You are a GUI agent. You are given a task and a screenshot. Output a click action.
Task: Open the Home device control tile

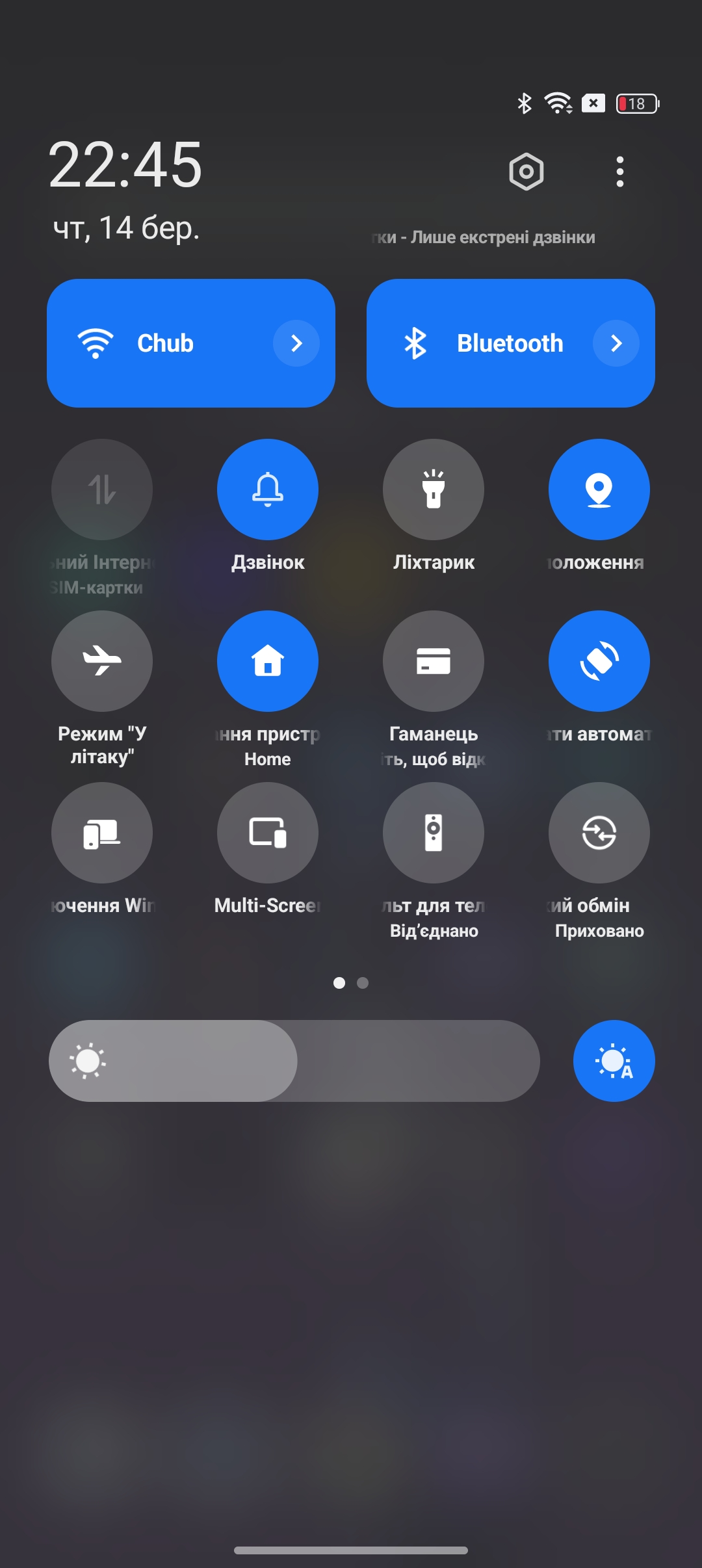pos(268,661)
